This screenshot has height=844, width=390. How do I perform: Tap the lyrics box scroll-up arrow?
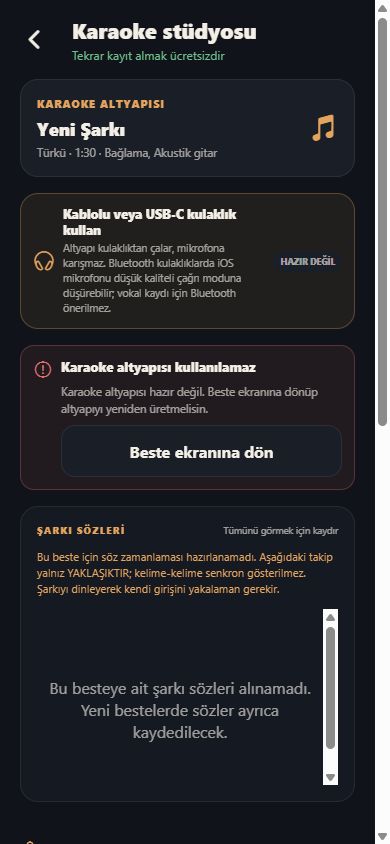[x=330, y=617]
